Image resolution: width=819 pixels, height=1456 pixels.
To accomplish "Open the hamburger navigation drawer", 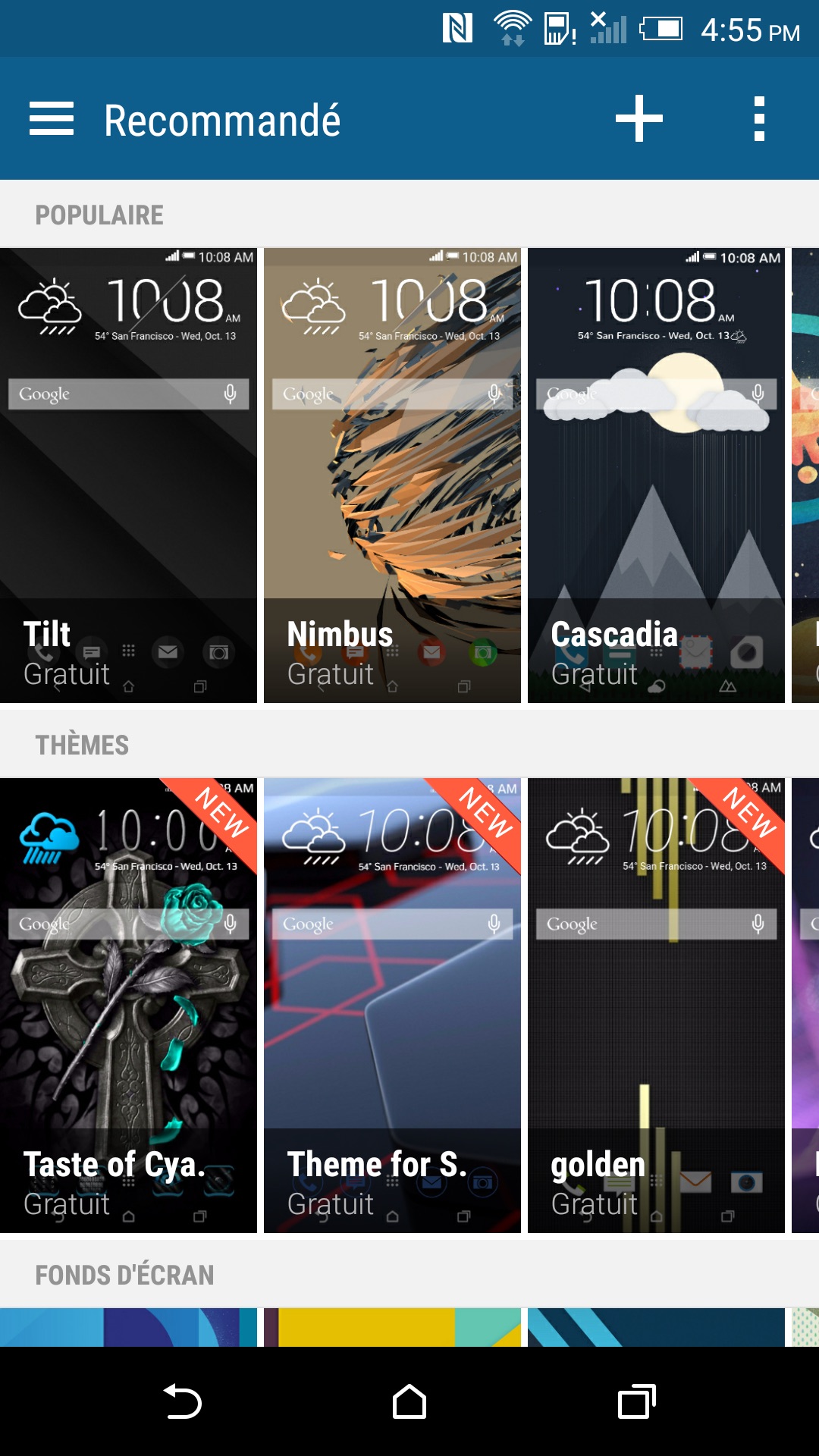I will pyautogui.click(x=52, y=119).
